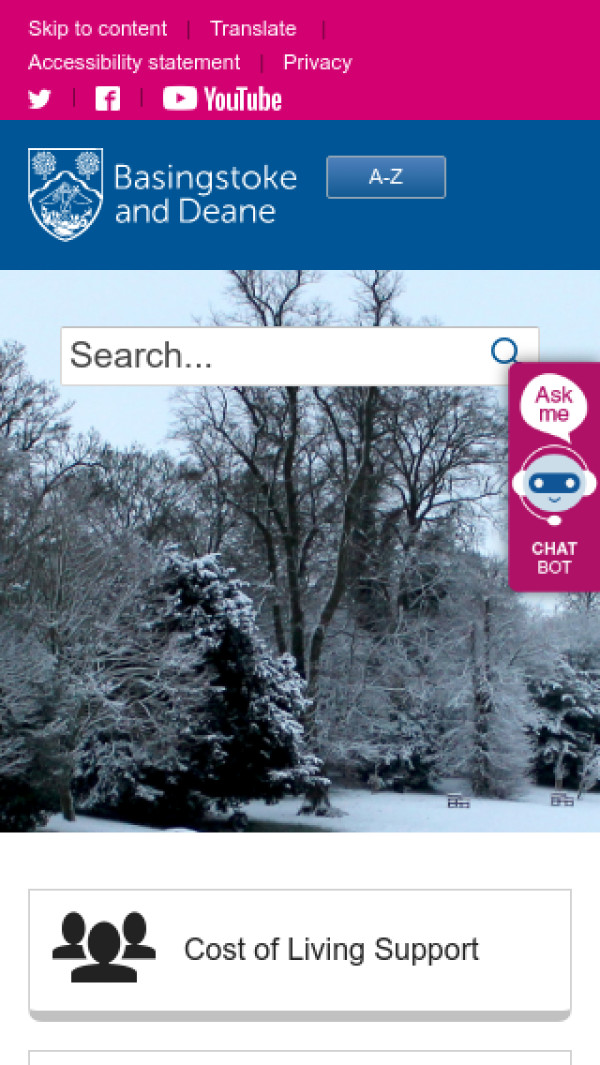This screenshot has height=1065, width=600.
Task: Visit the council's Facebook page
Action: (107, 99)
